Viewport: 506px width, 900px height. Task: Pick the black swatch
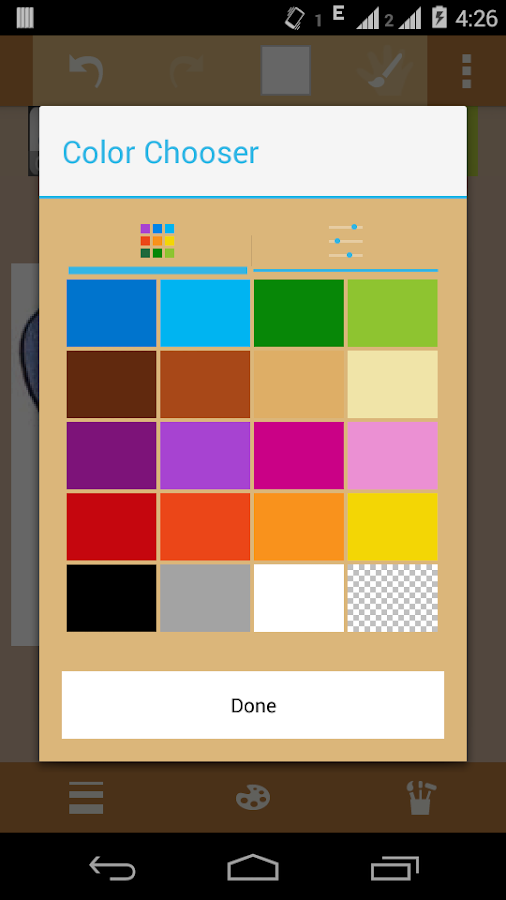(x=111, y=598)
